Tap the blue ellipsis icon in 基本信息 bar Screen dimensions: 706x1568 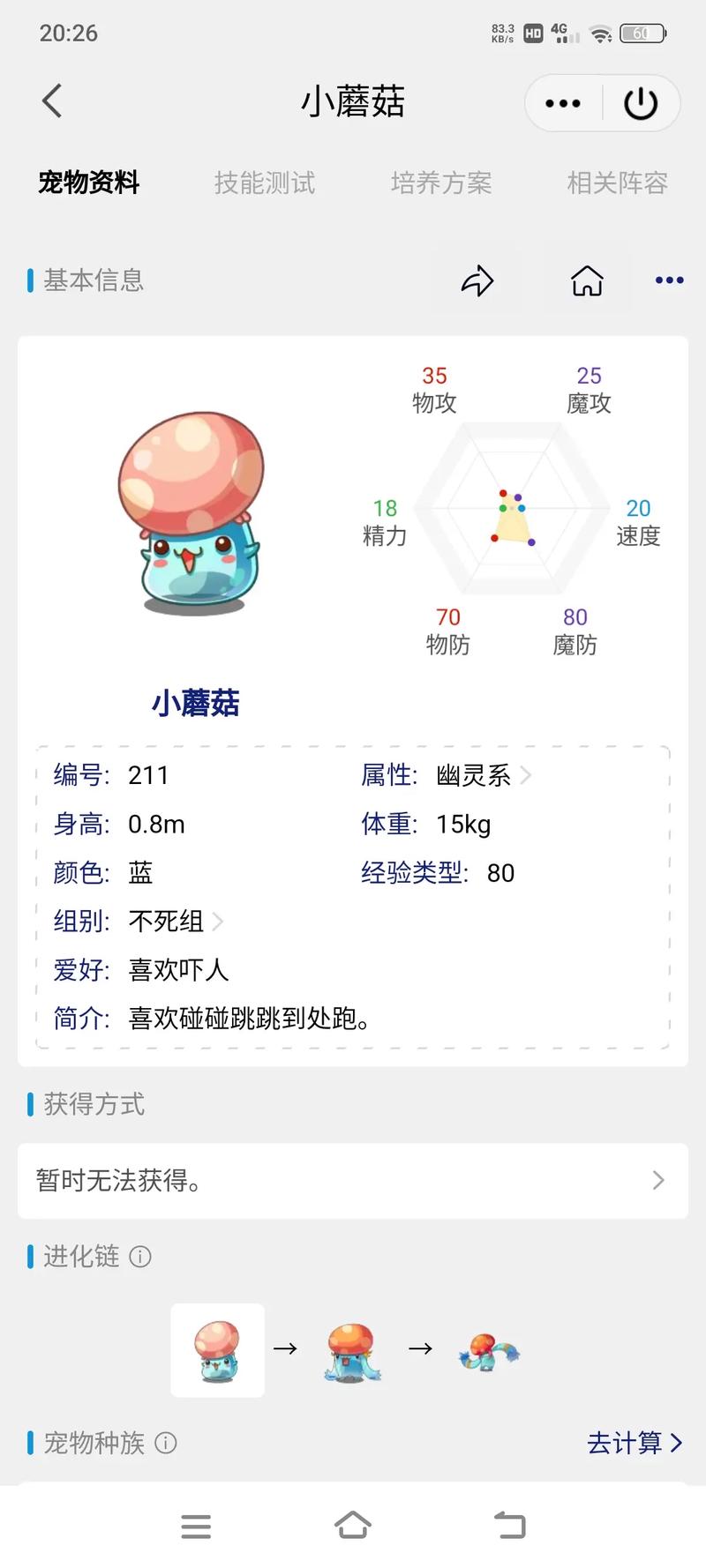[x=668, y=280]
